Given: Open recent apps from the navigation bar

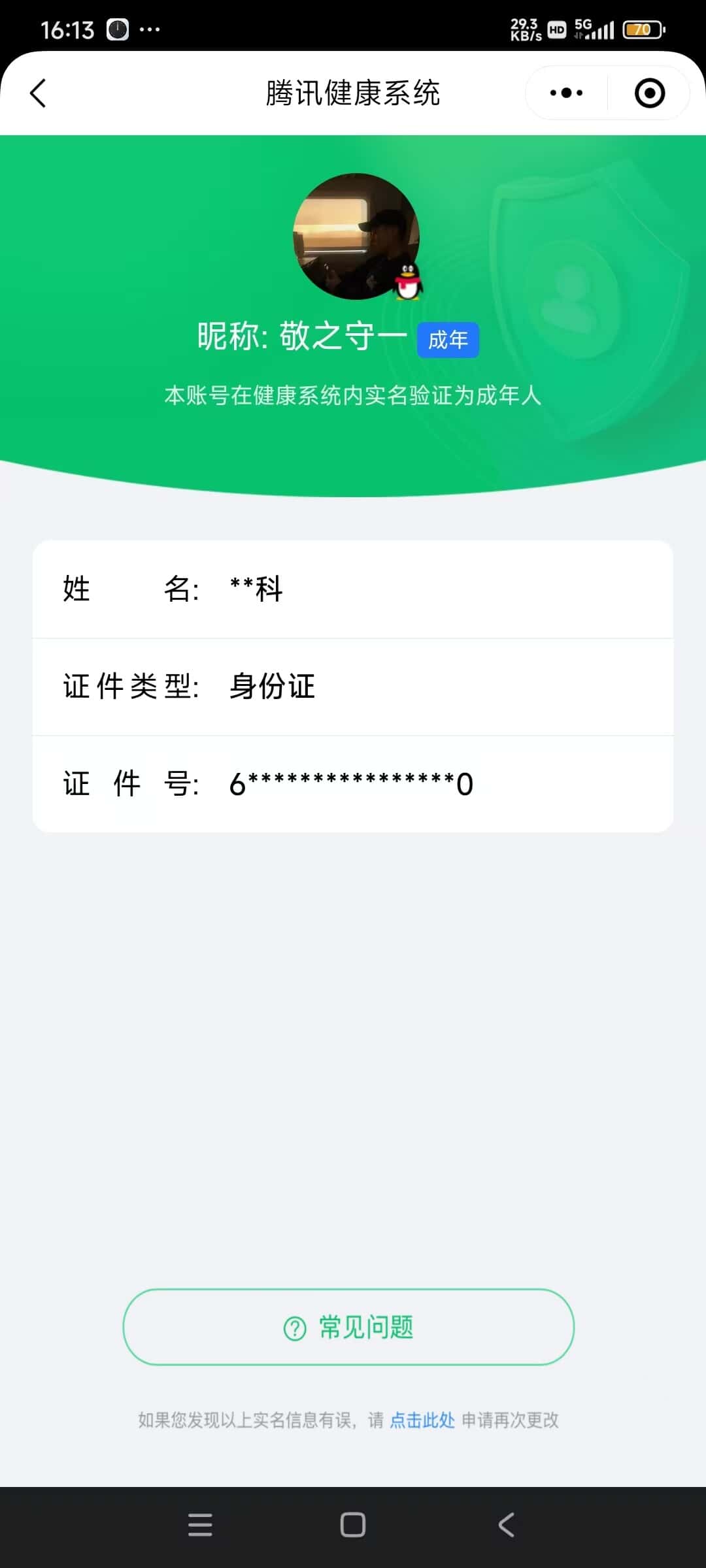Looking at the screenshot, I should (x=200, y=1525).
